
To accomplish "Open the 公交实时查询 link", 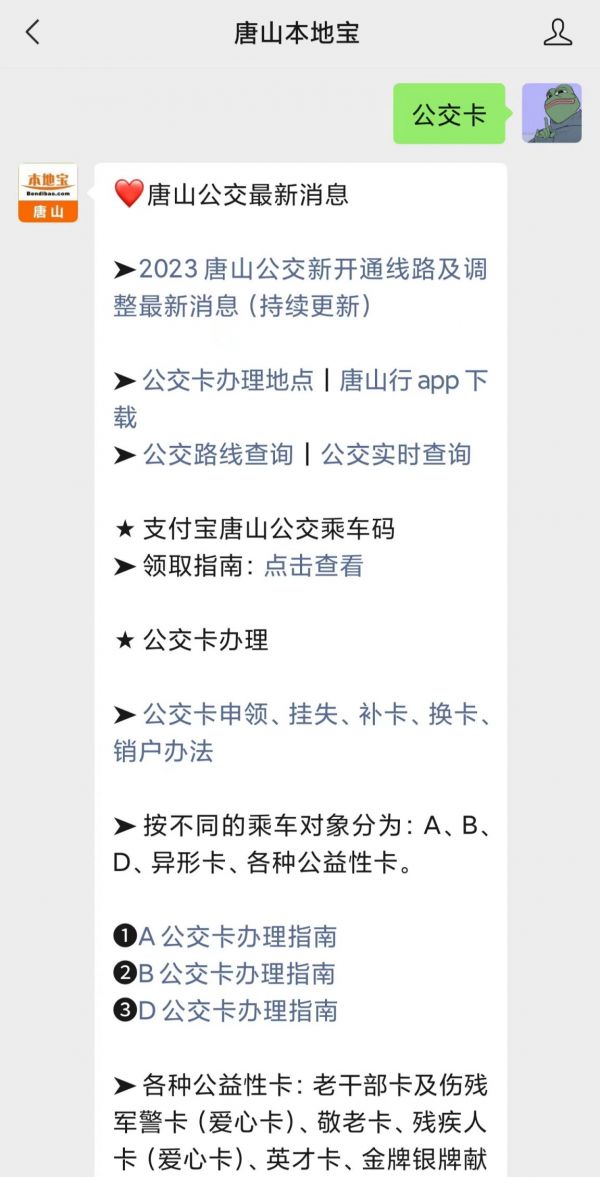I will (396, 454).
